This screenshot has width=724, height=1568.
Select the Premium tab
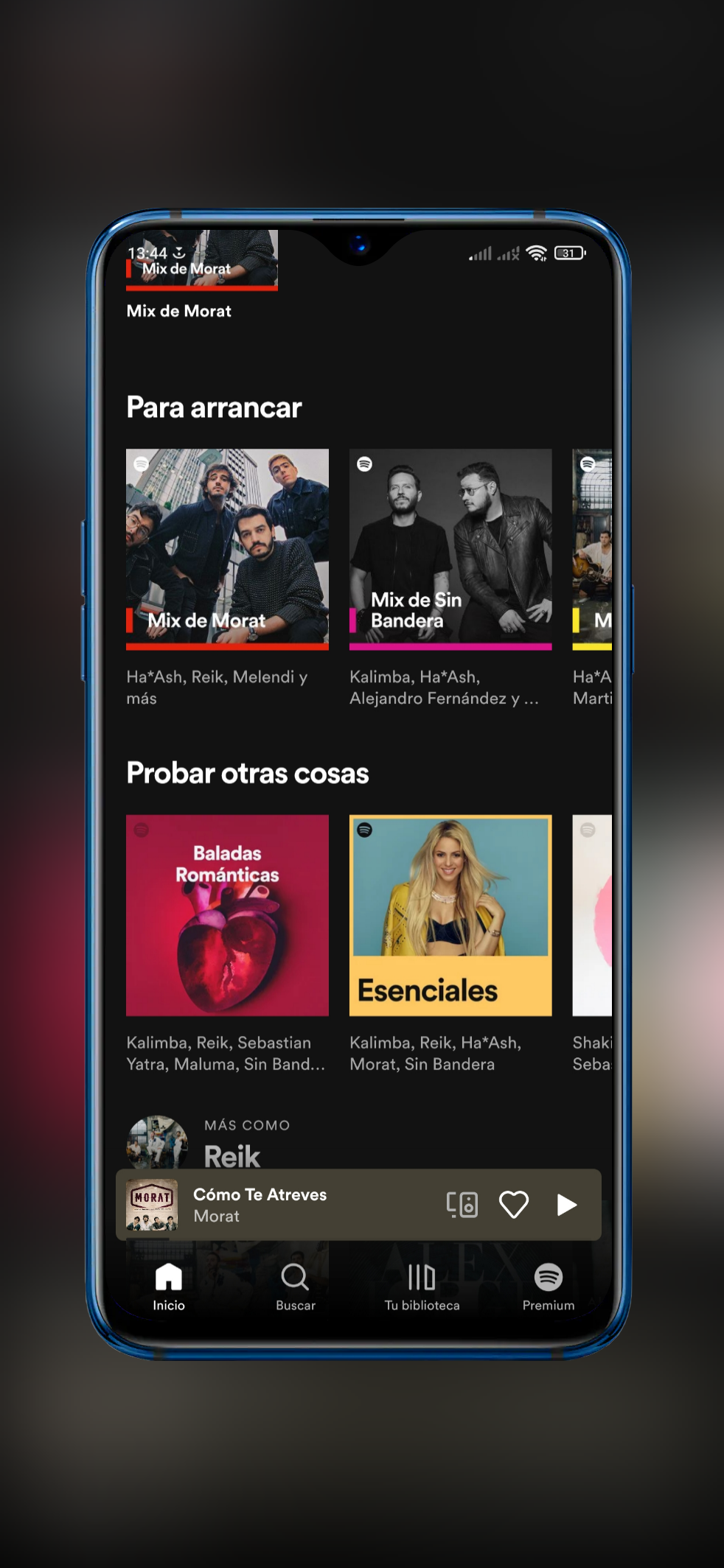click(x=548, y=1286)
